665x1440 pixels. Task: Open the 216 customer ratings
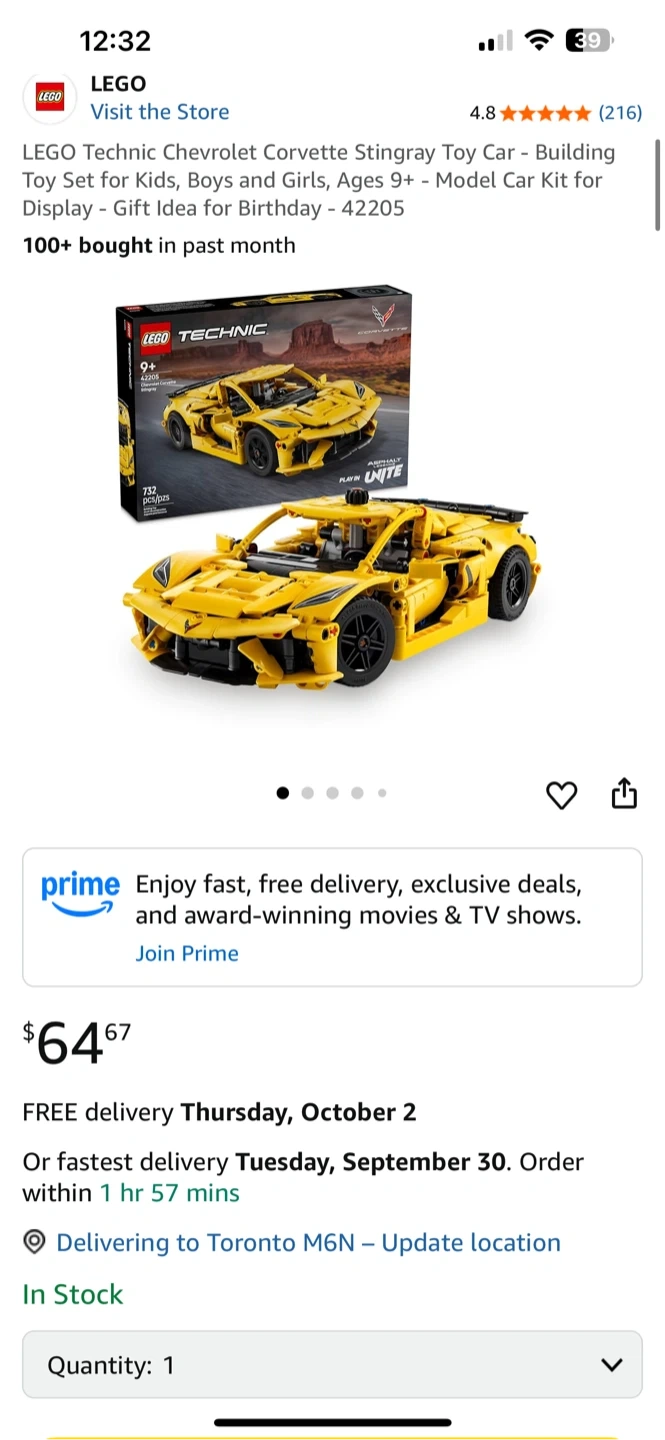tap(619, 113)
